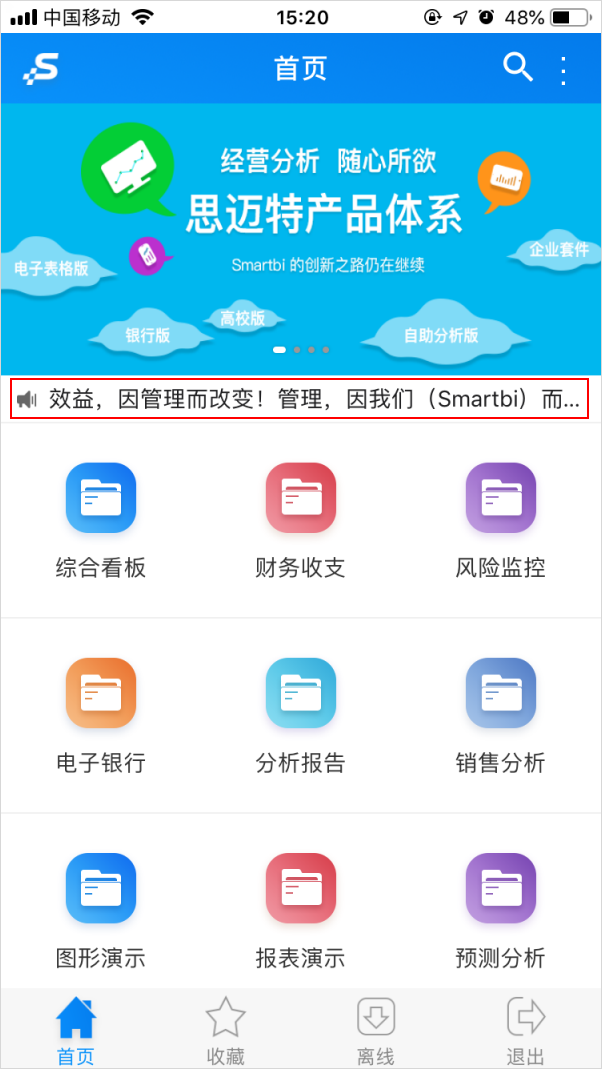
Task: Open the scrolling announcement about Smartbi
Action: pyautogui.click(x=298, y=399)
